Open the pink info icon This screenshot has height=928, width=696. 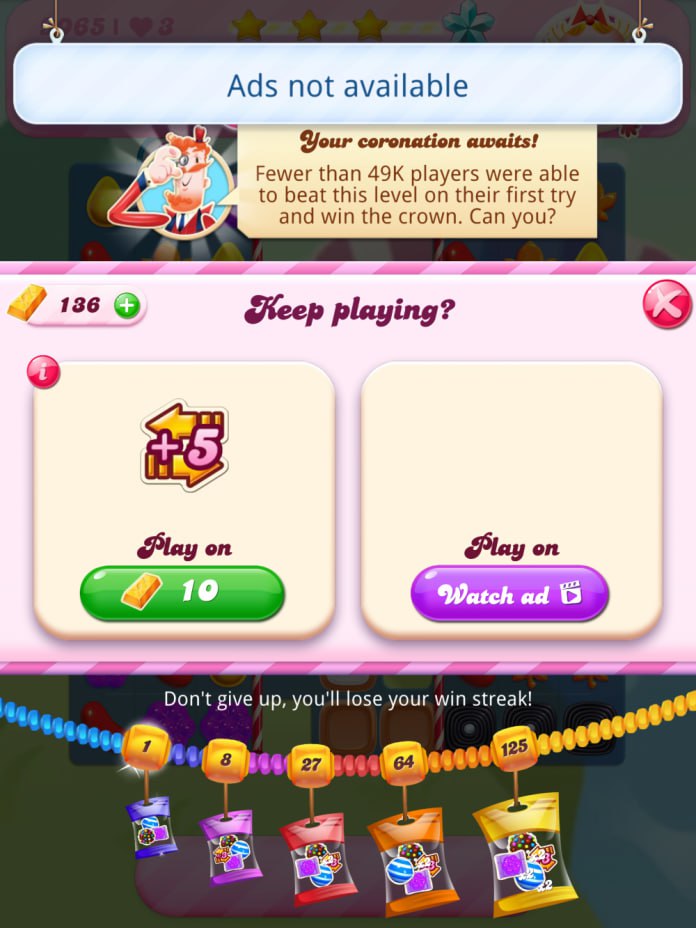pos(43,372)
